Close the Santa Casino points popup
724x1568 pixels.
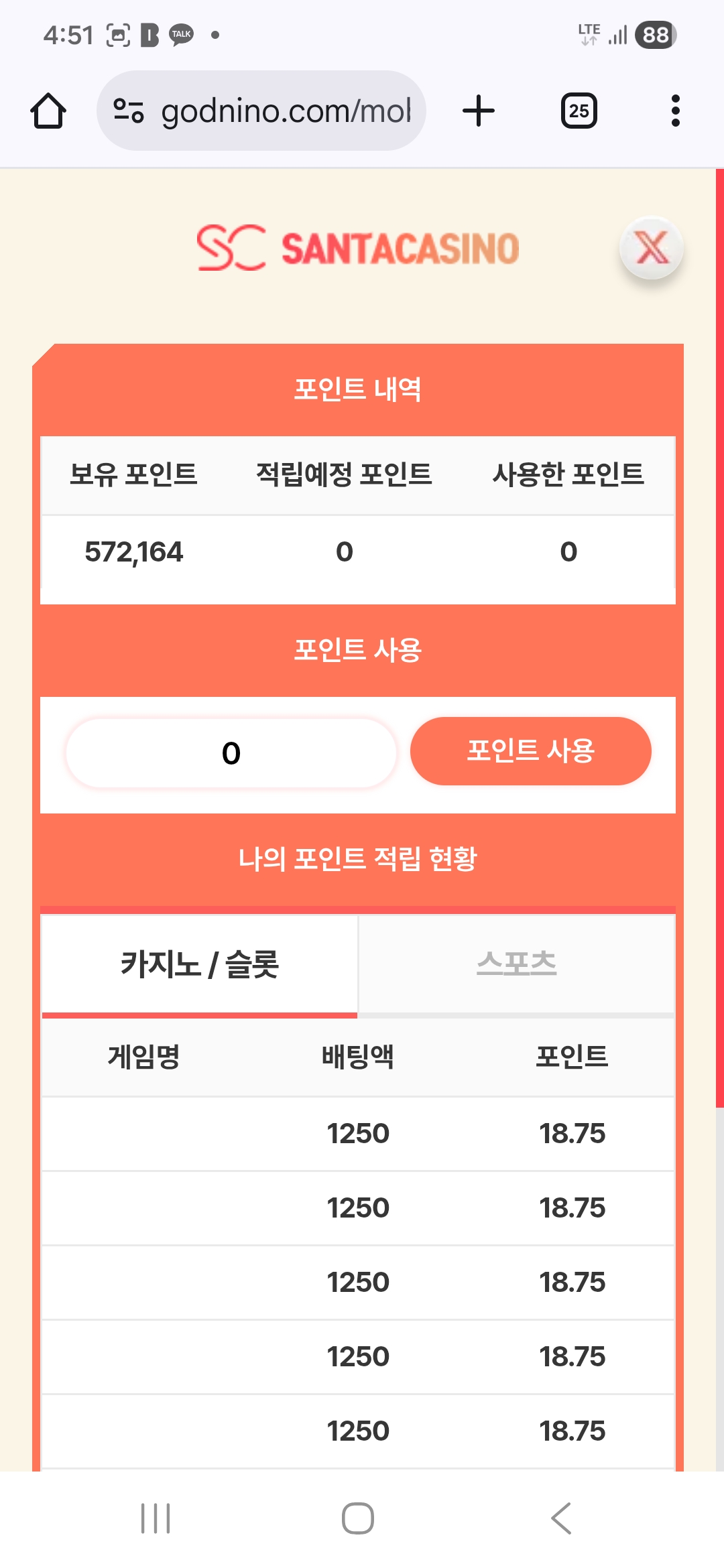pyautogui.click(x=651, y=249)
